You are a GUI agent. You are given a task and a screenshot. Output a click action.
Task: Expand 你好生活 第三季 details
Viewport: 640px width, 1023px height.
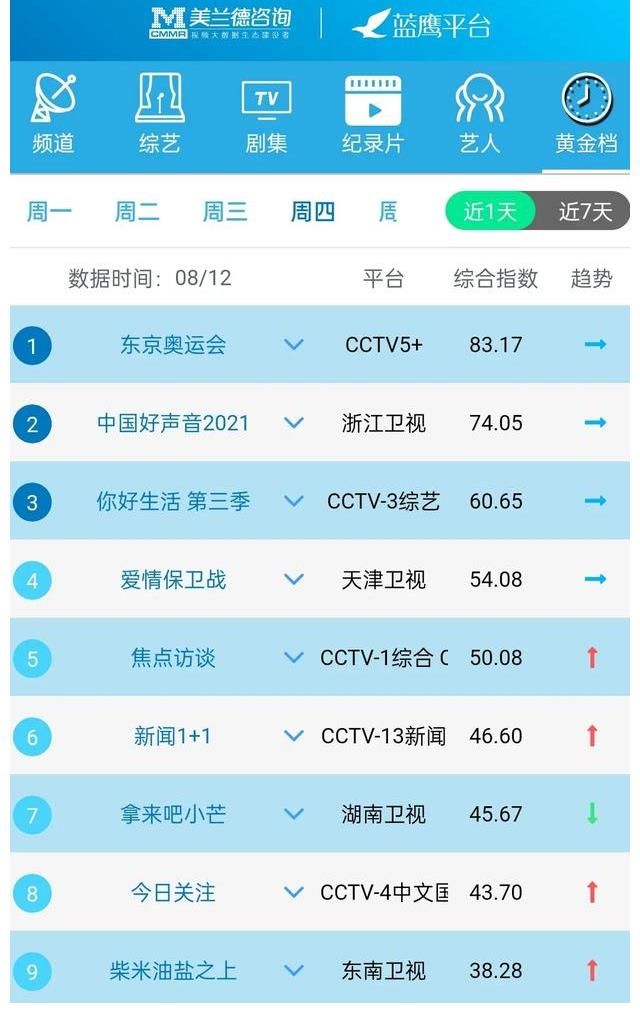click(x=293, y=501)
